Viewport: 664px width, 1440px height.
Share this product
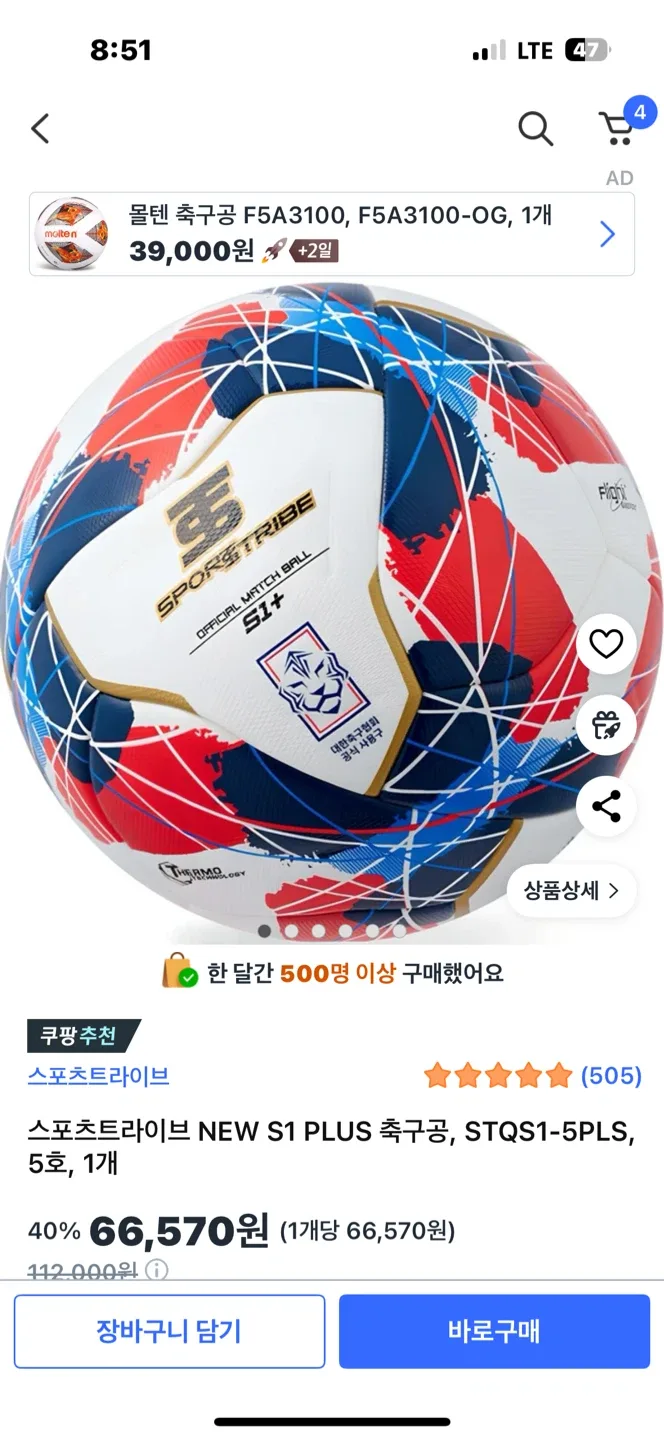[606, 806]
